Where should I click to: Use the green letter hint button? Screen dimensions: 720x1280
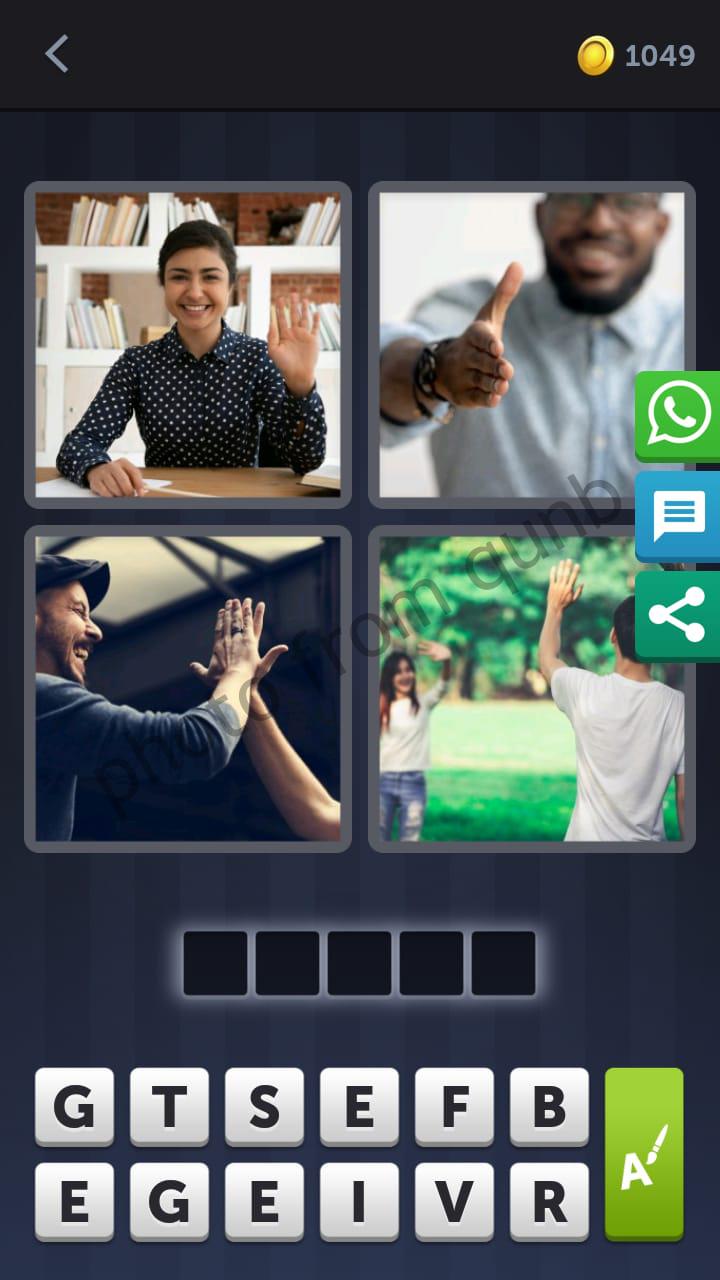coord(644,1153)
